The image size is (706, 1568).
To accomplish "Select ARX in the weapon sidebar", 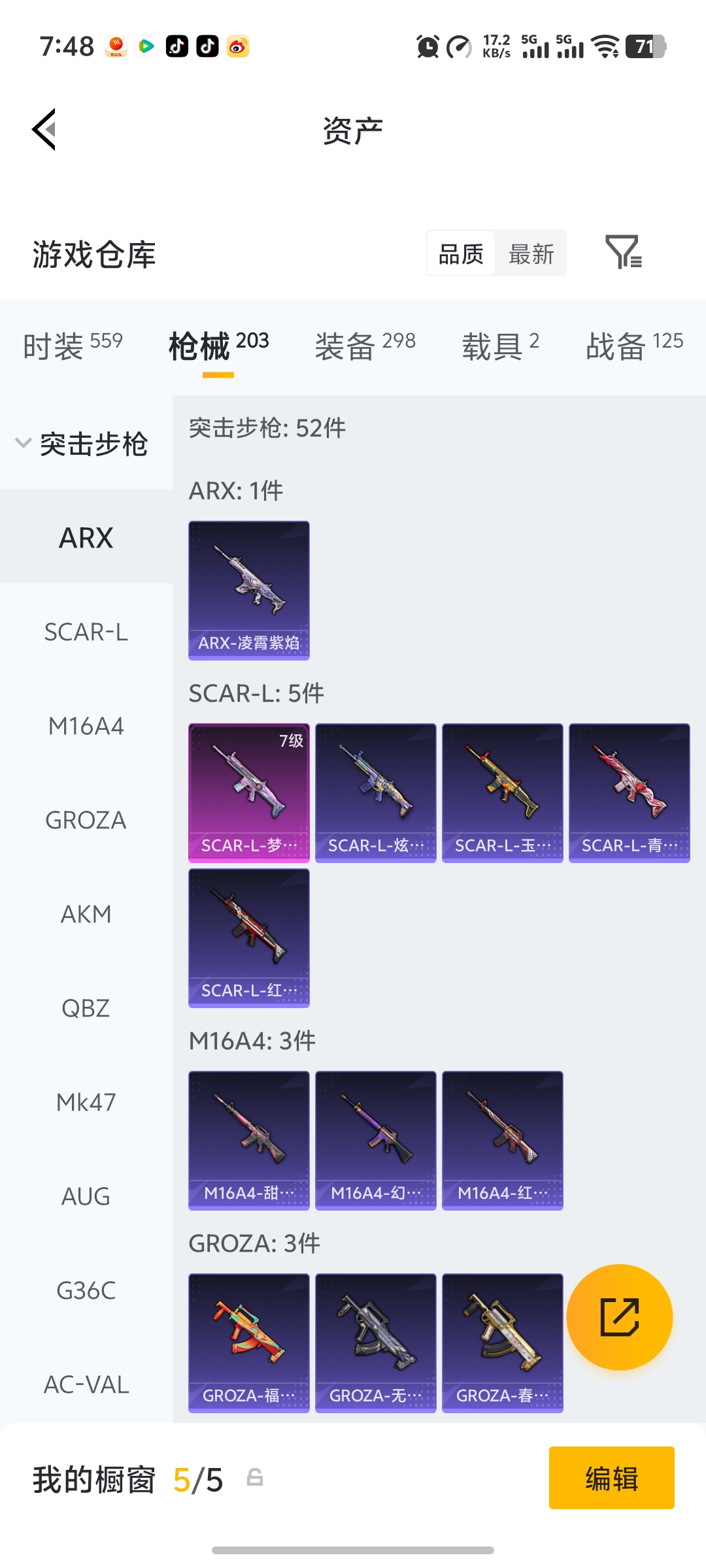I will (85, 538).
